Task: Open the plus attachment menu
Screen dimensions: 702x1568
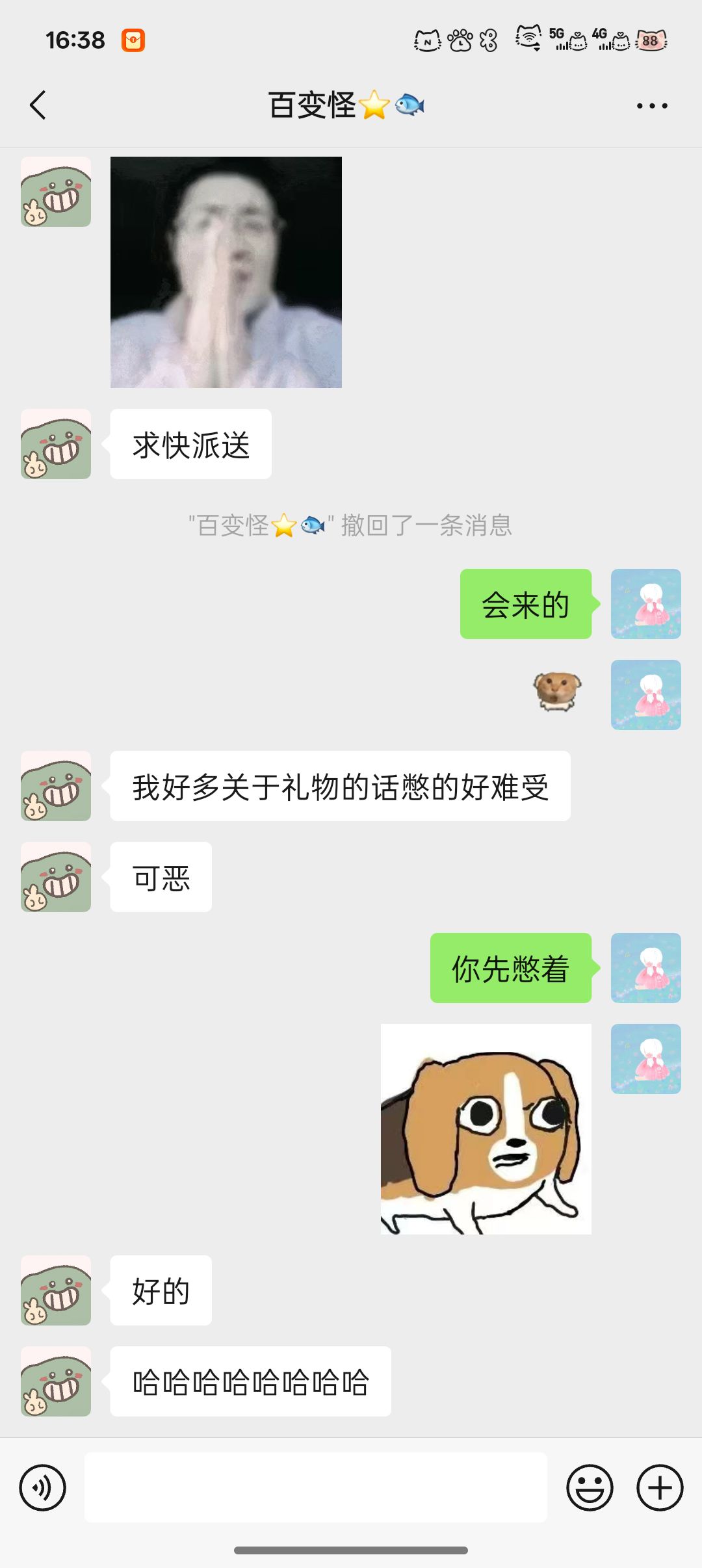Action: click(x=660, y=1487)
